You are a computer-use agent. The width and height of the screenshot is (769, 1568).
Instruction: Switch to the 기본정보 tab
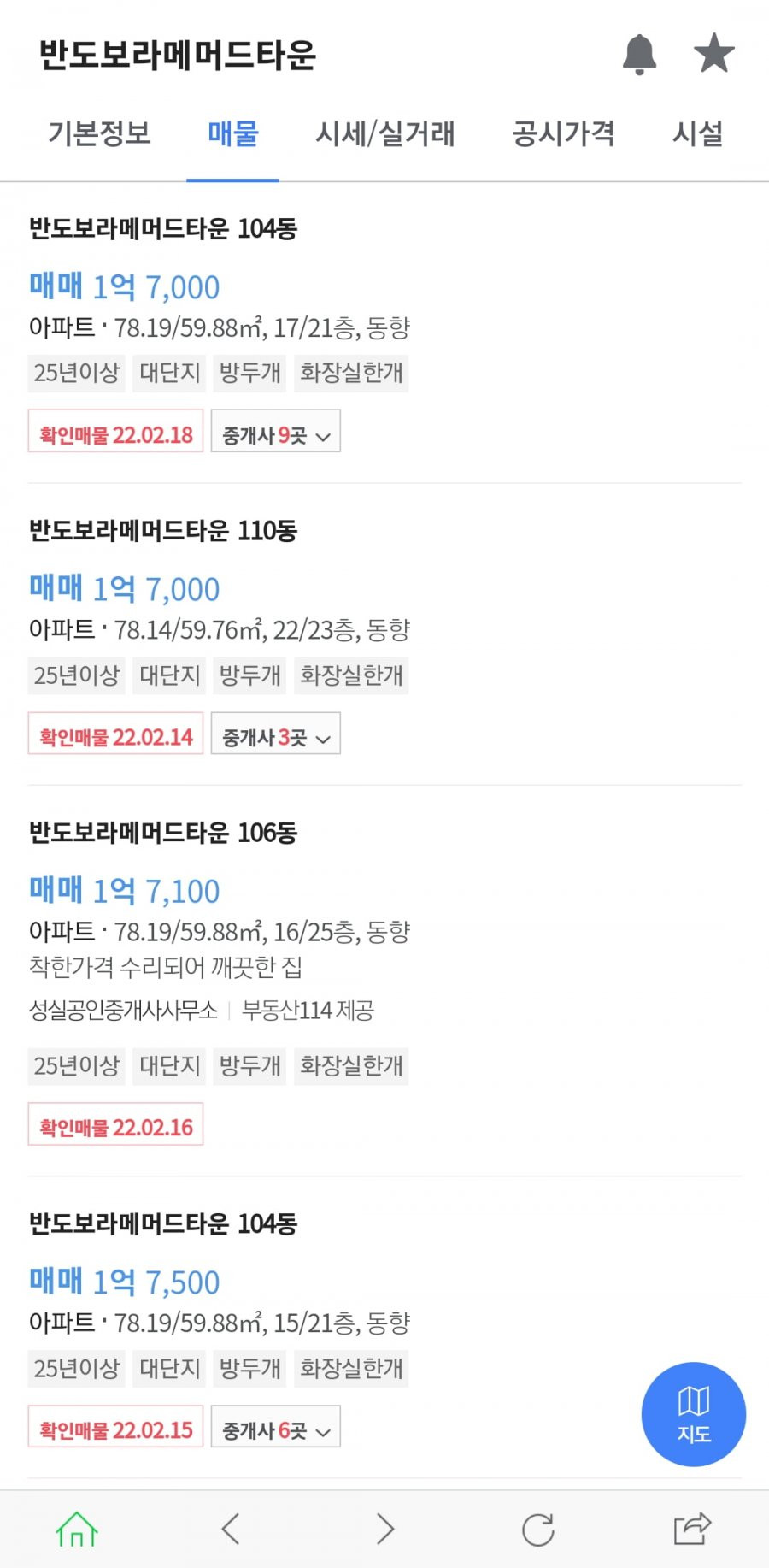99,134
